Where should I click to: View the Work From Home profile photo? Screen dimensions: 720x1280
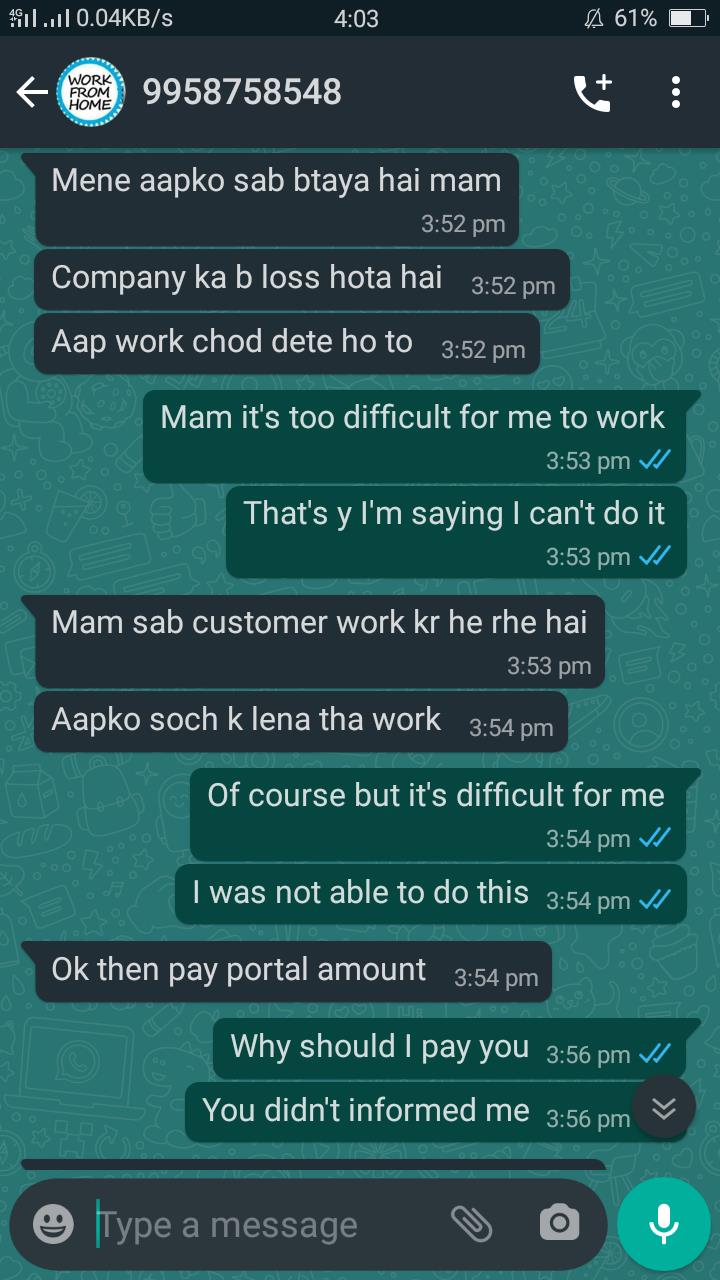[x=91, y=93]
